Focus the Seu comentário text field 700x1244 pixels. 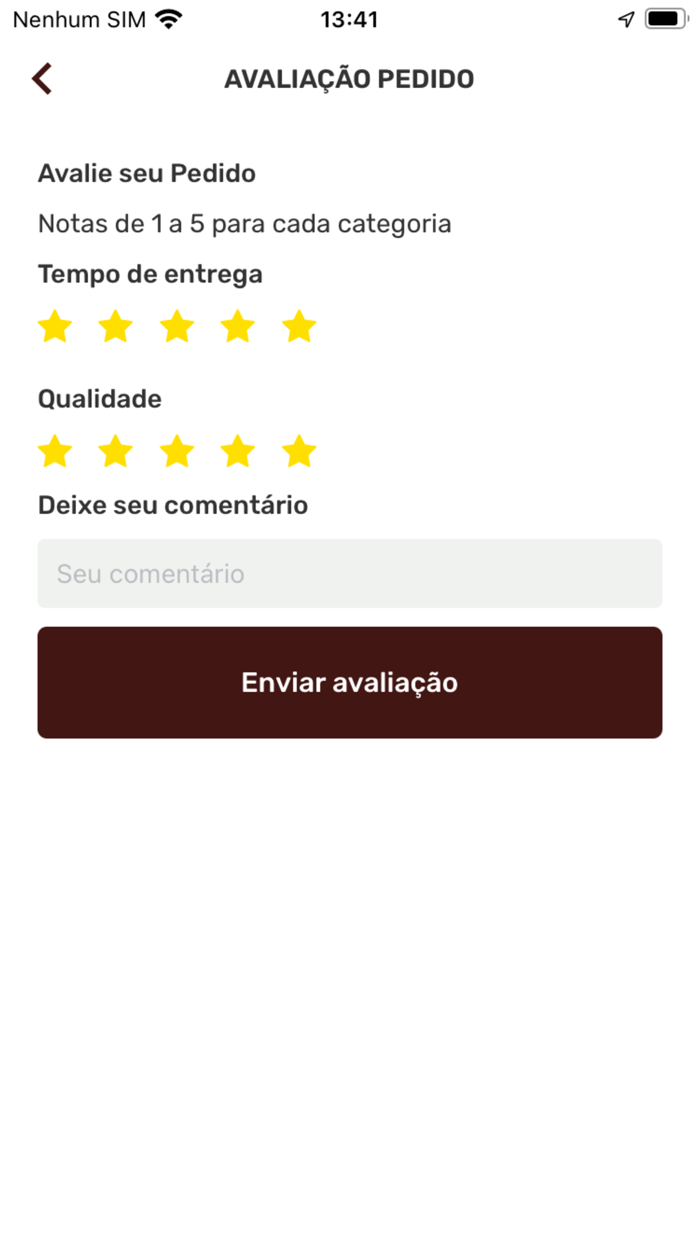pyautogui.click(x=350, y=574)
